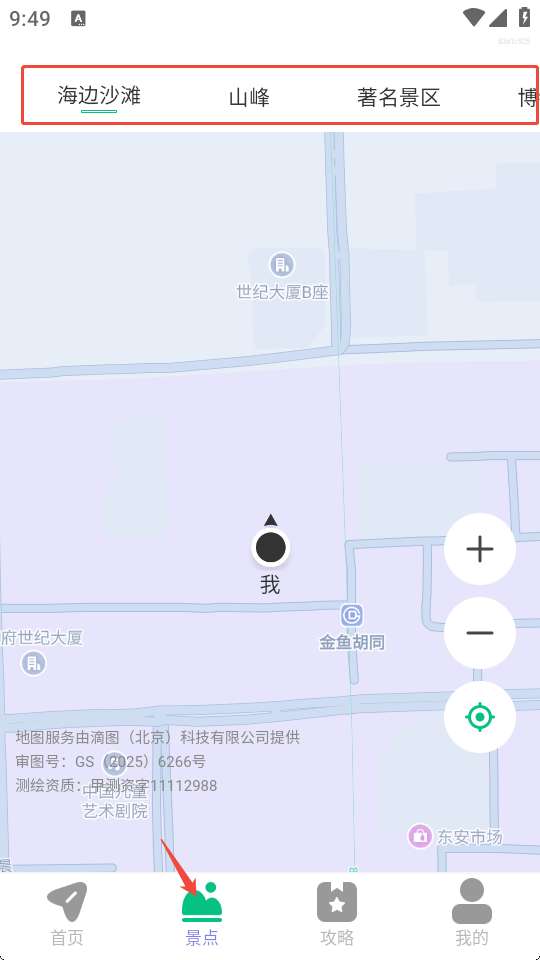The width and height of the screenshot is (540, 960).
Task: Go to the 首页 tab
Action: point(67,914)
